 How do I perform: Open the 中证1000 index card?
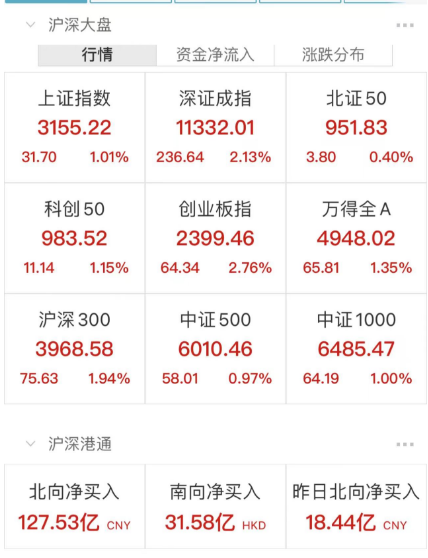click(356, 349)
